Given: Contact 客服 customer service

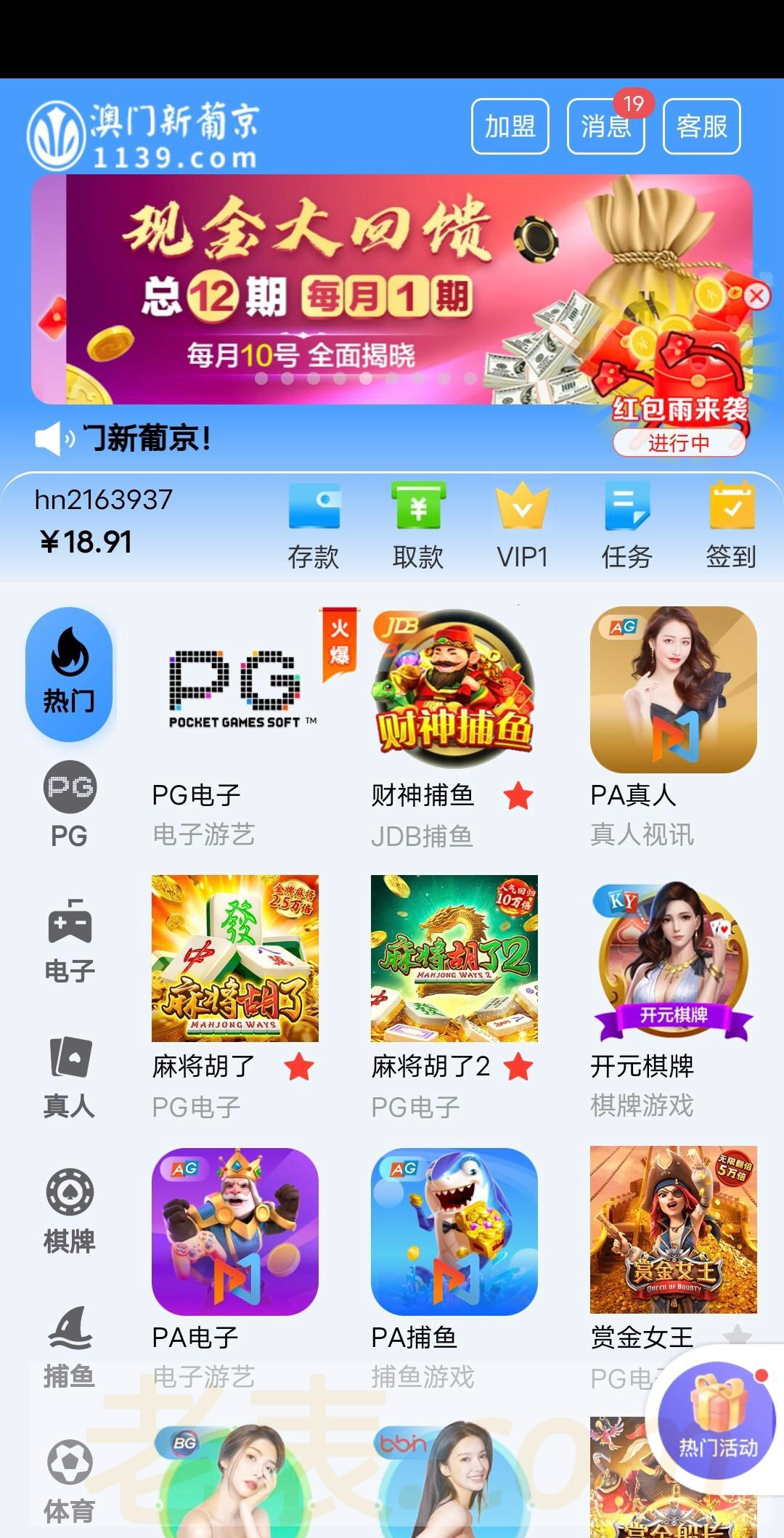Looking at the screenshot, I should pos(701,126).
